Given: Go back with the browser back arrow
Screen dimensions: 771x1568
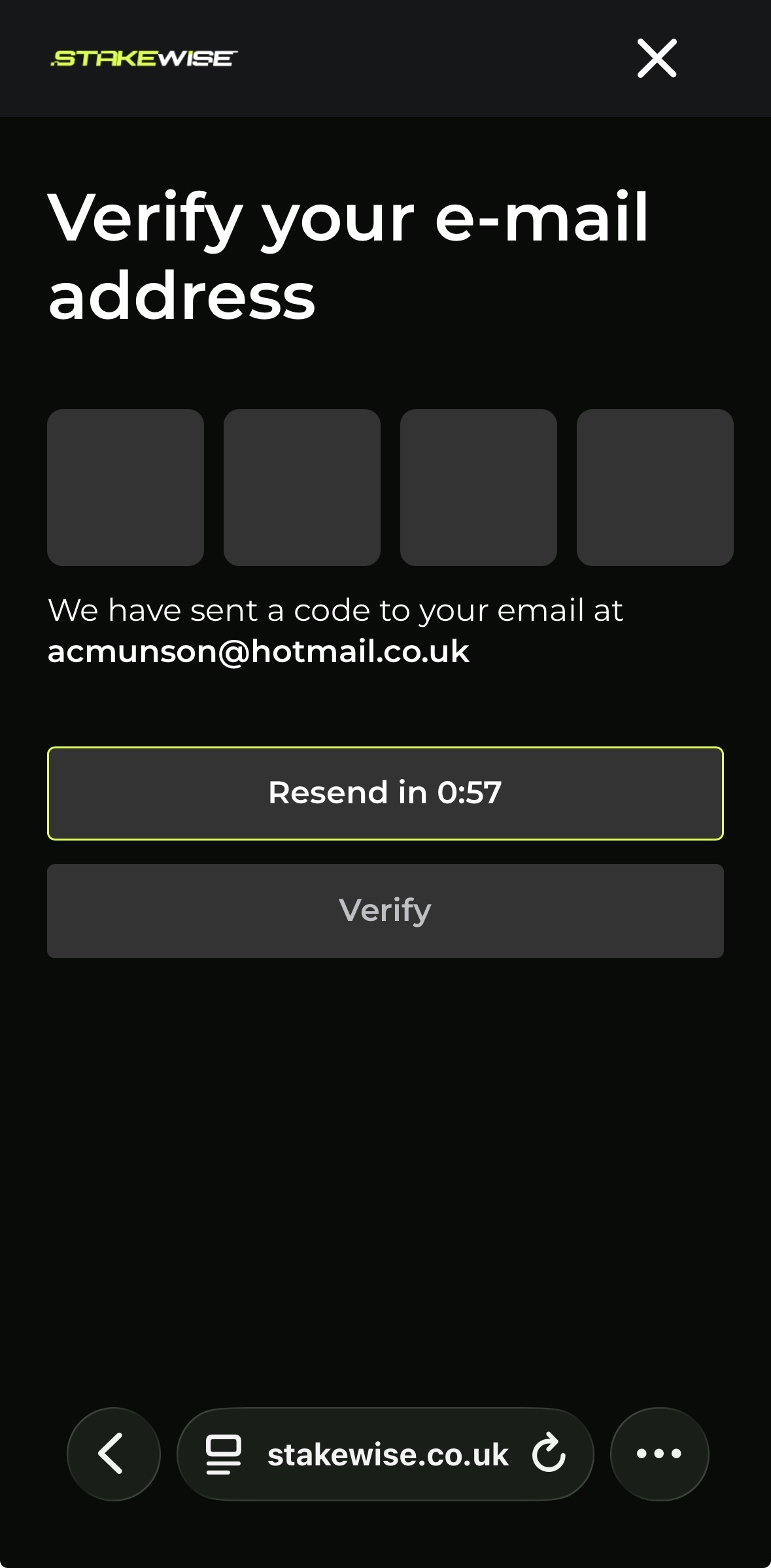Looking at the screenshot, I should [x=114, y=1454].
